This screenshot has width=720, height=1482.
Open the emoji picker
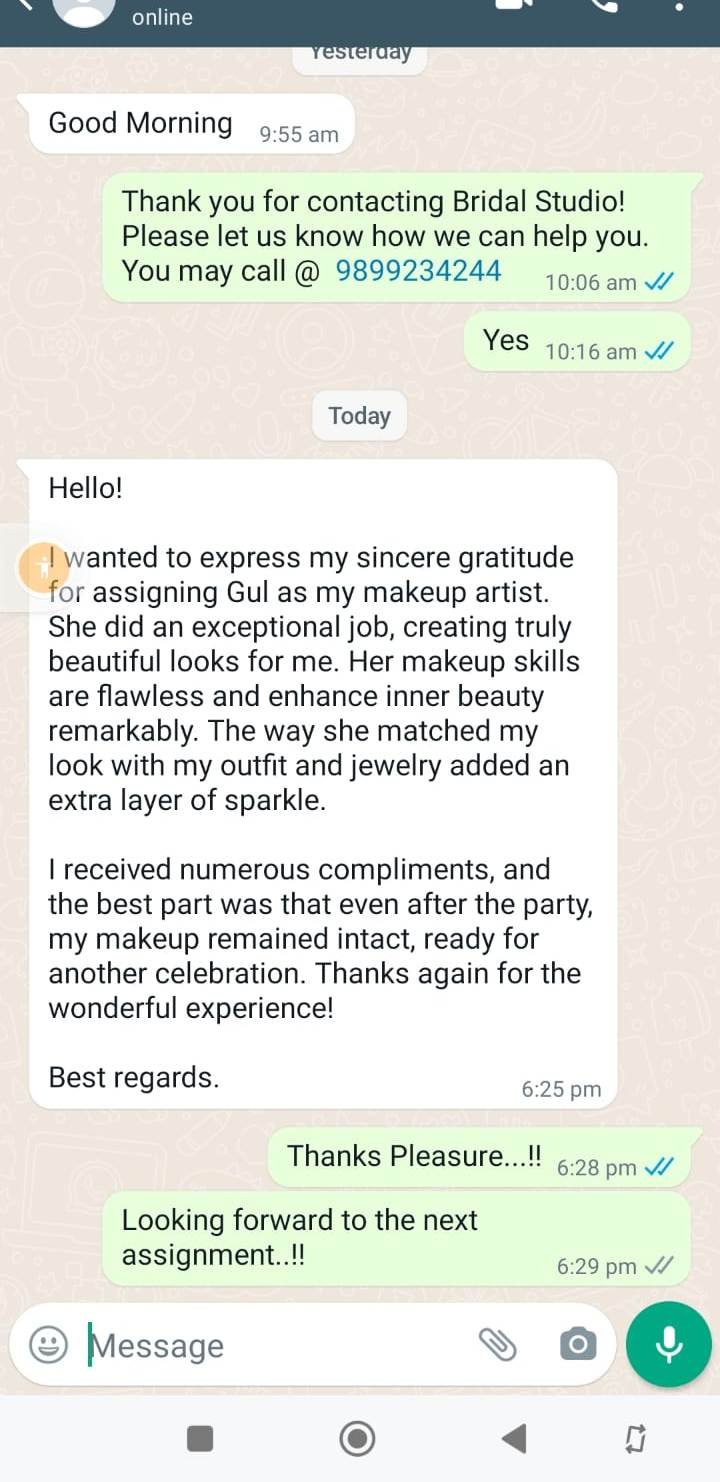tap(48, 1344)
